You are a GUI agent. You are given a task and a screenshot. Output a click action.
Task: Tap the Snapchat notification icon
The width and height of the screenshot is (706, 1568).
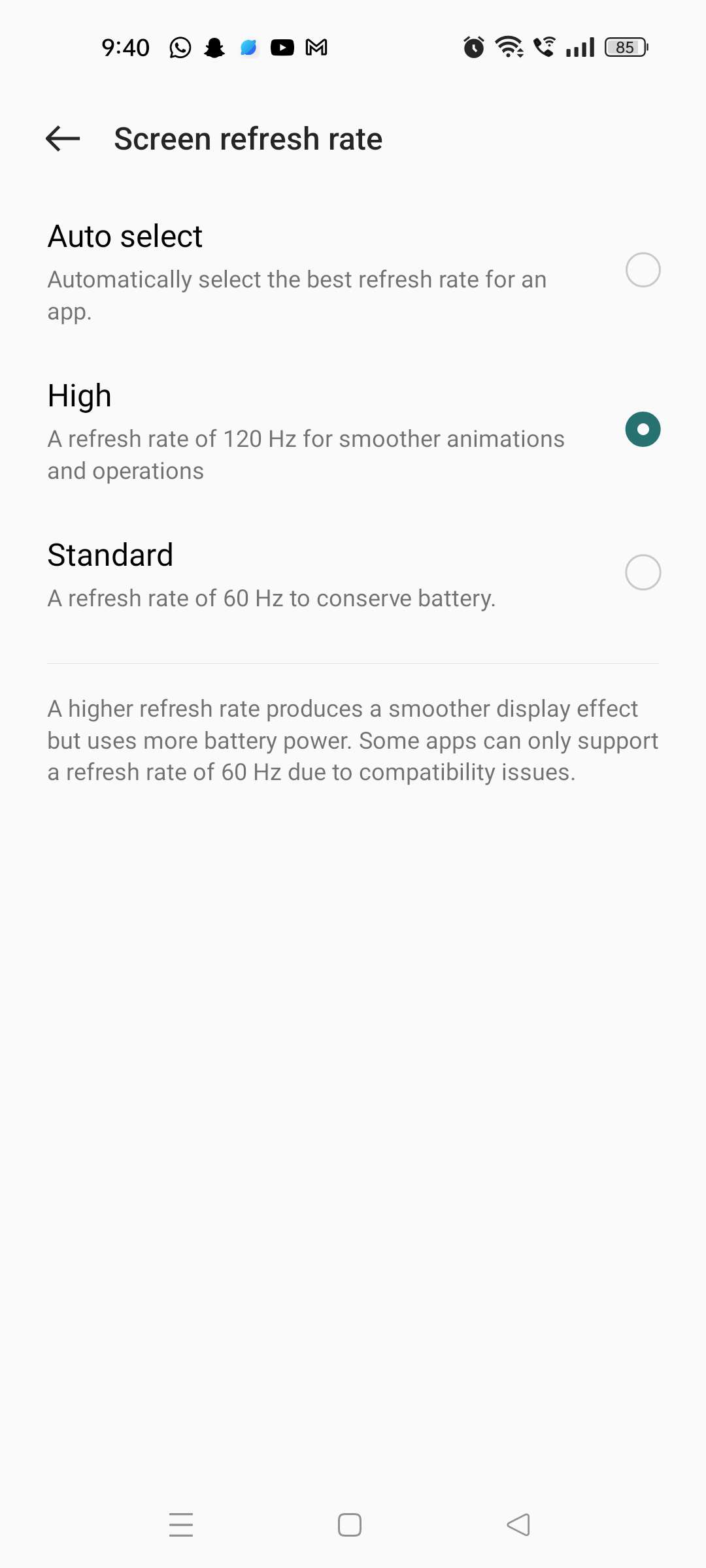click(x=214, y=47)
